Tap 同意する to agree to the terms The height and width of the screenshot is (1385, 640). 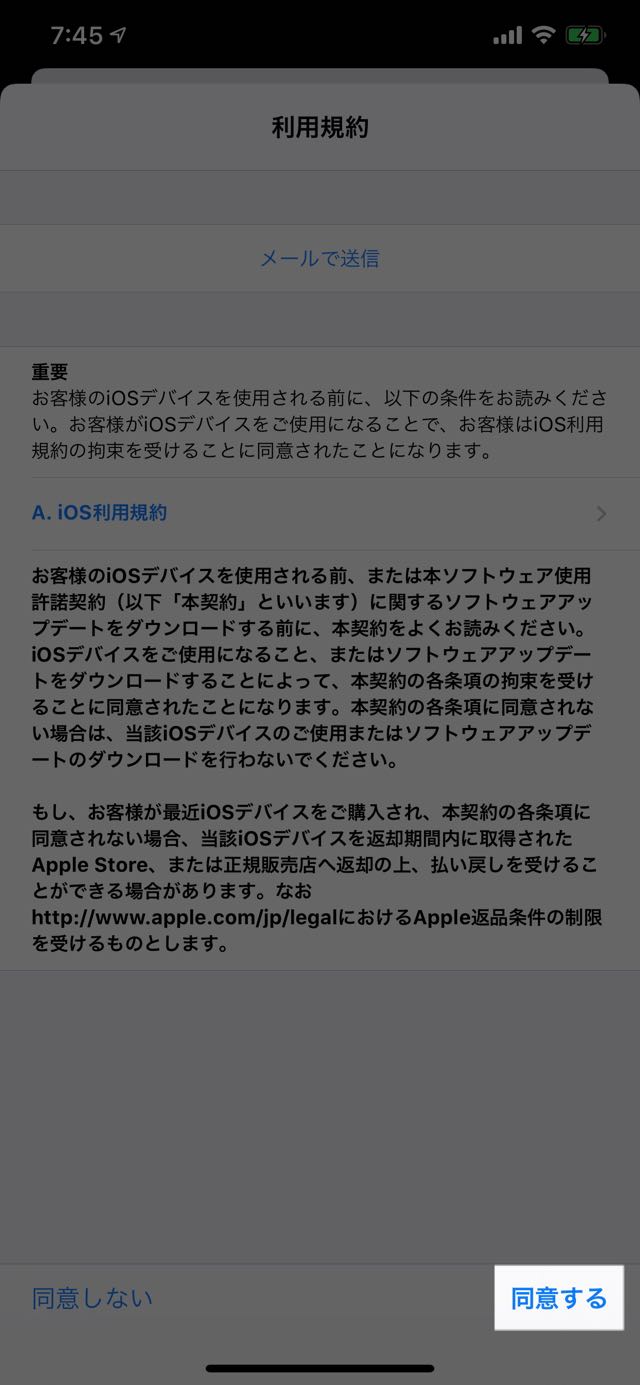pyautogui.click(x=559, y=1298)
